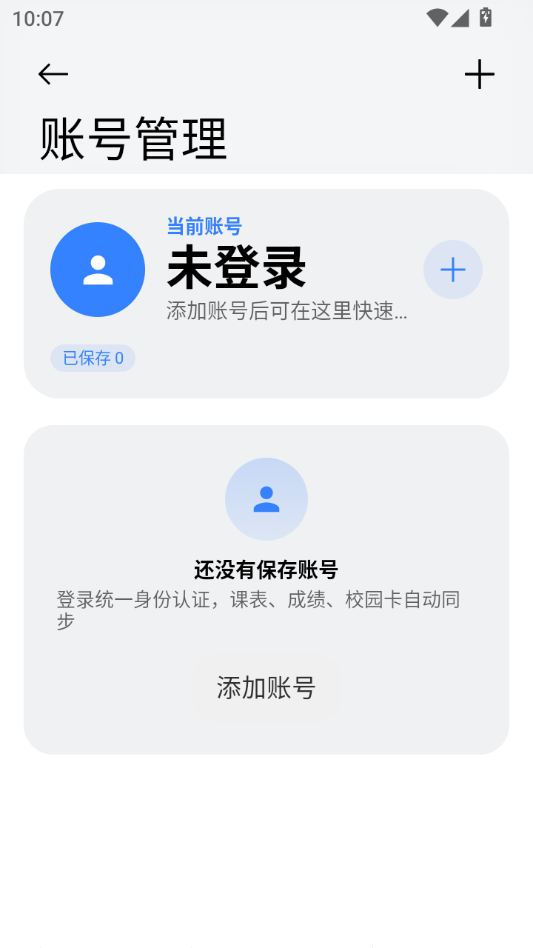Tap the 添加账号 button
The height and width of the screenshot is (948, 533).
tap(266, 688)
